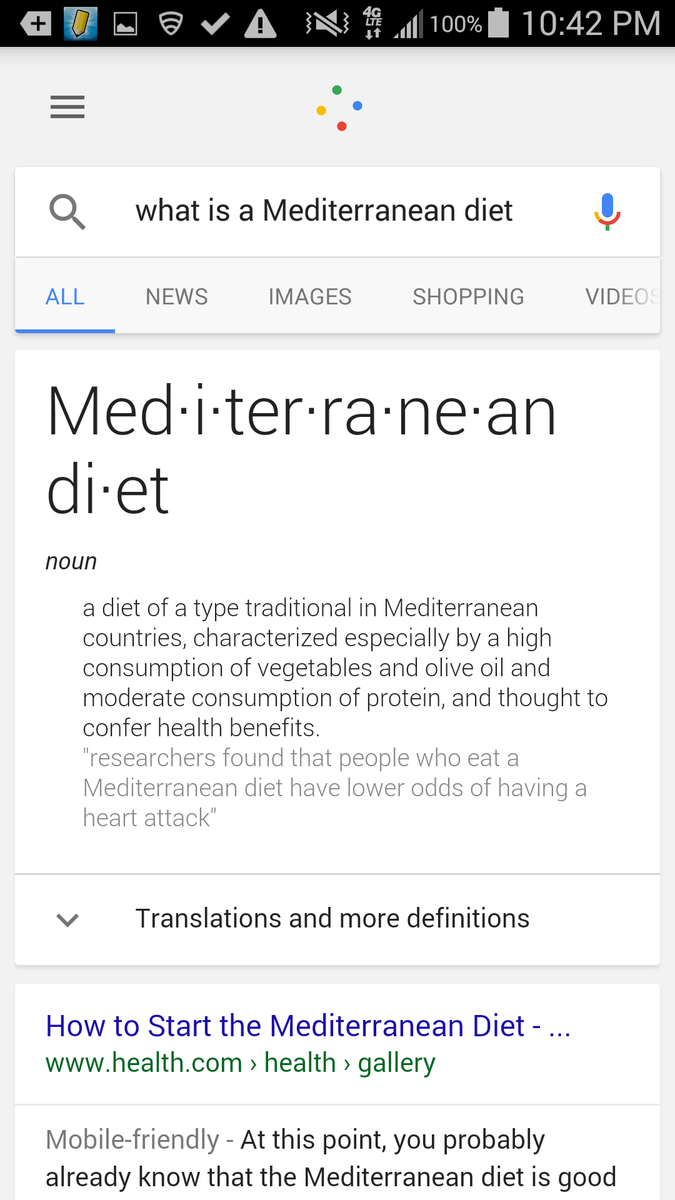Switch to the NEWS tab
This screenshot has height=1200, width=675.
(x=176, y=297)
